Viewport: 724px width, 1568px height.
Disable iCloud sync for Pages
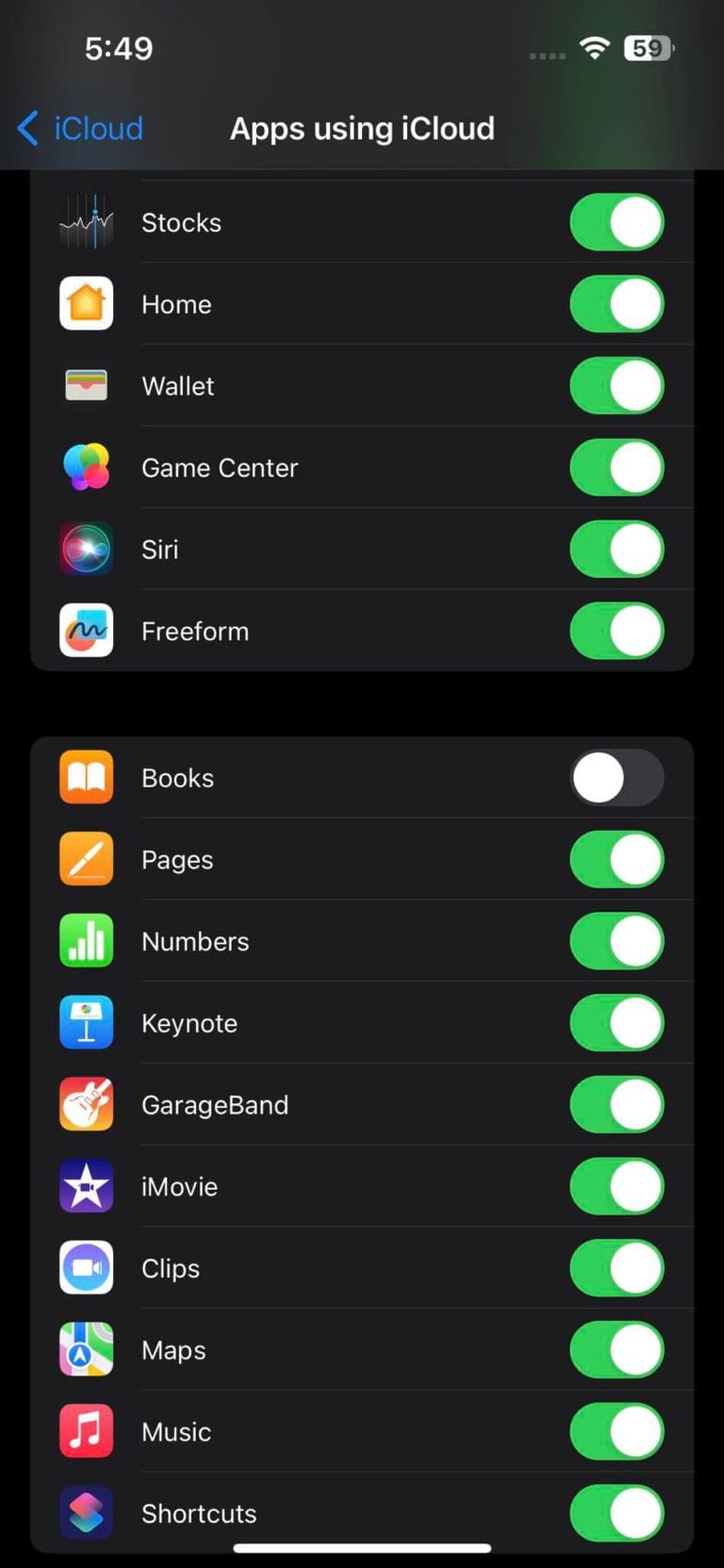click(x=617, y=859)
